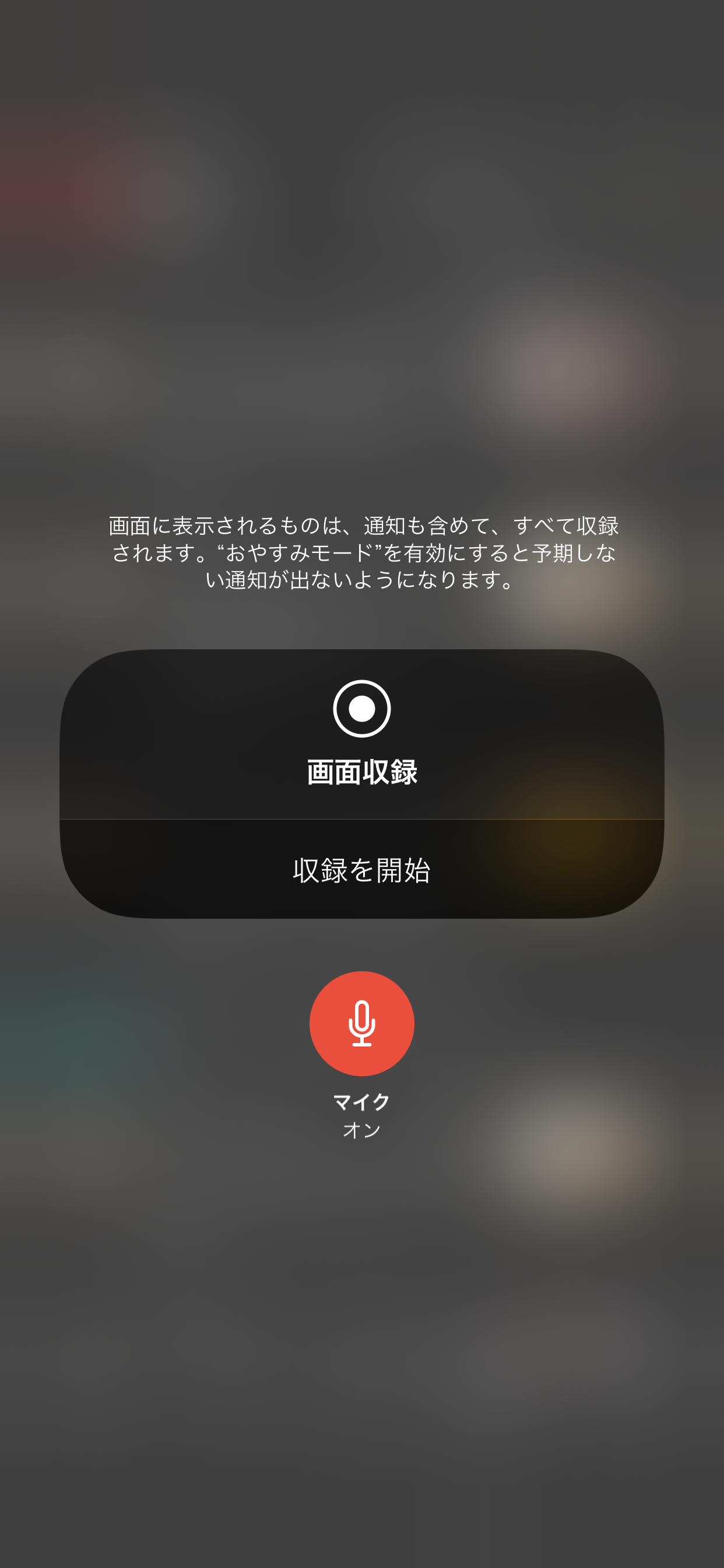The width and height of the screenshot is (724, 1568).
Task: Turn off the マイク microphone toggle
Action: click(362, 1023)
